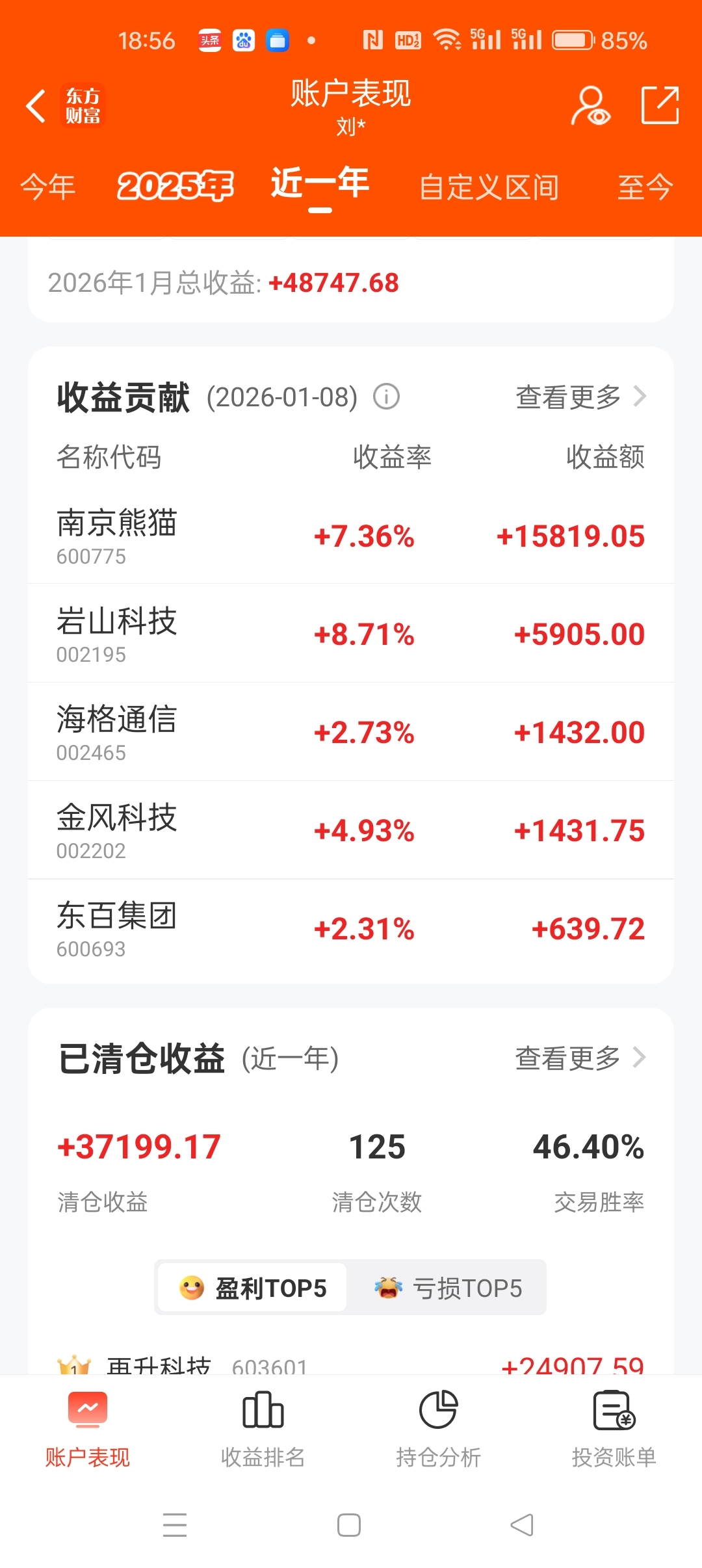This screenshot has width=702, height=1568.
Task: Select the 2025年 tab
Action: pos(175,187)
